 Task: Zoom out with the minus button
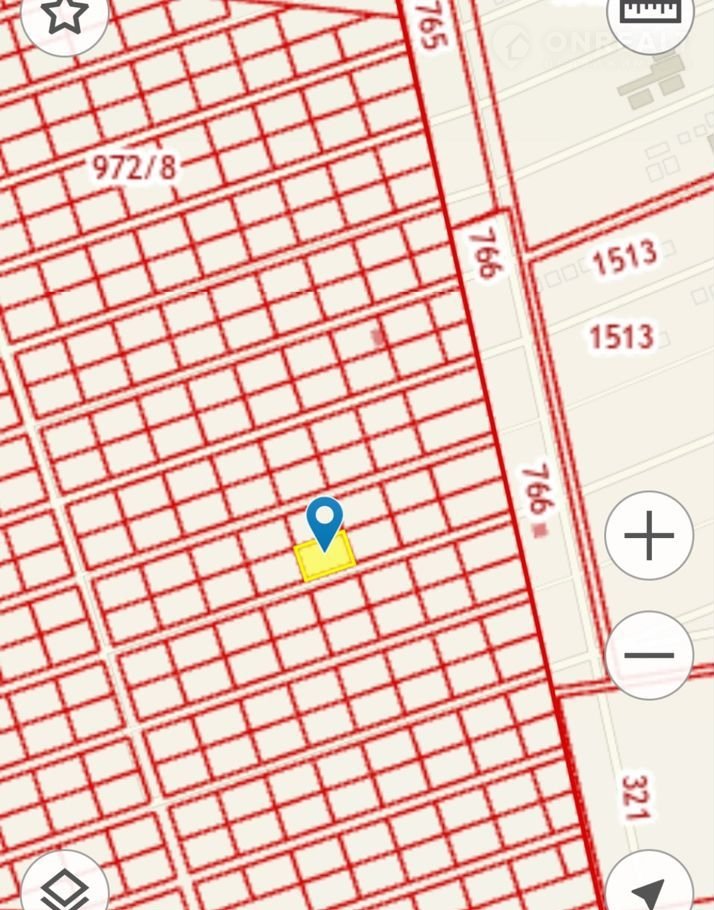click(649, 655)
